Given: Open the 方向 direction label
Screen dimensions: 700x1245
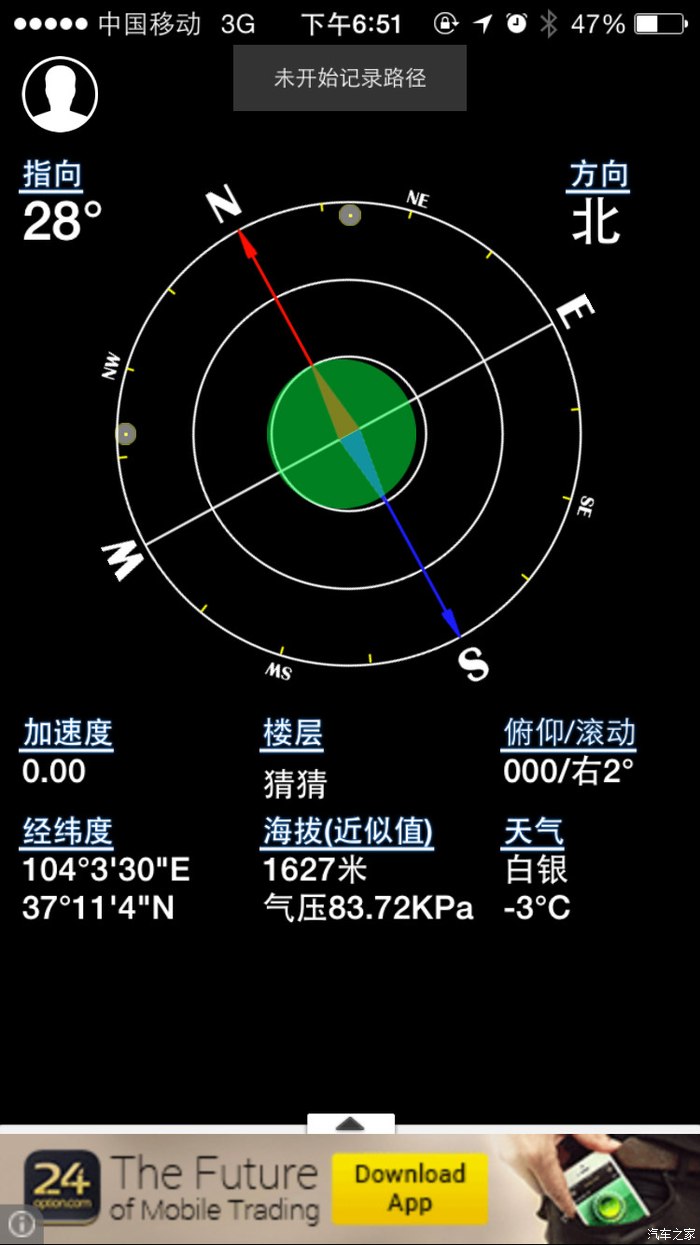Looking at the screenshot, I should point(599,175).
